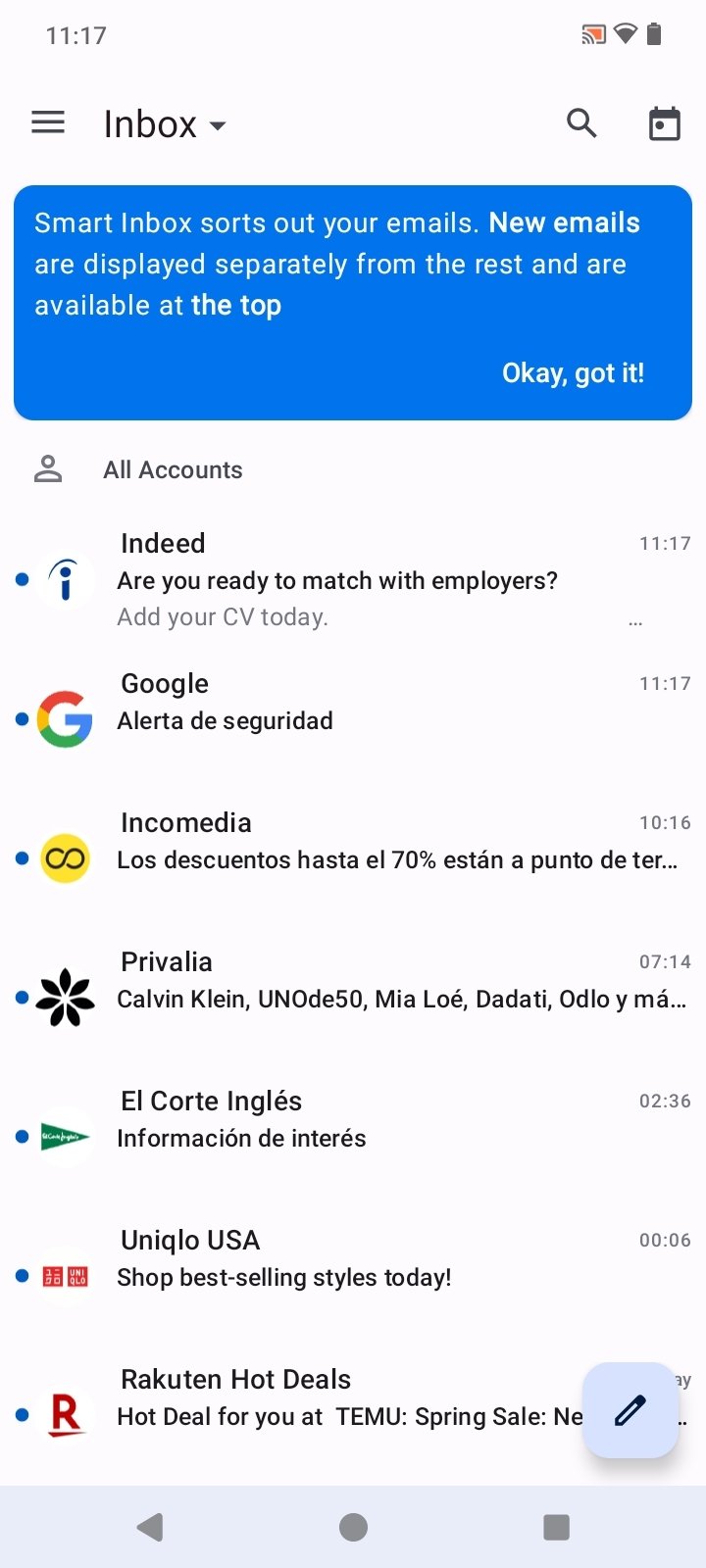Open El Corte Inglés Información de interés

(x=353, y=1137)
